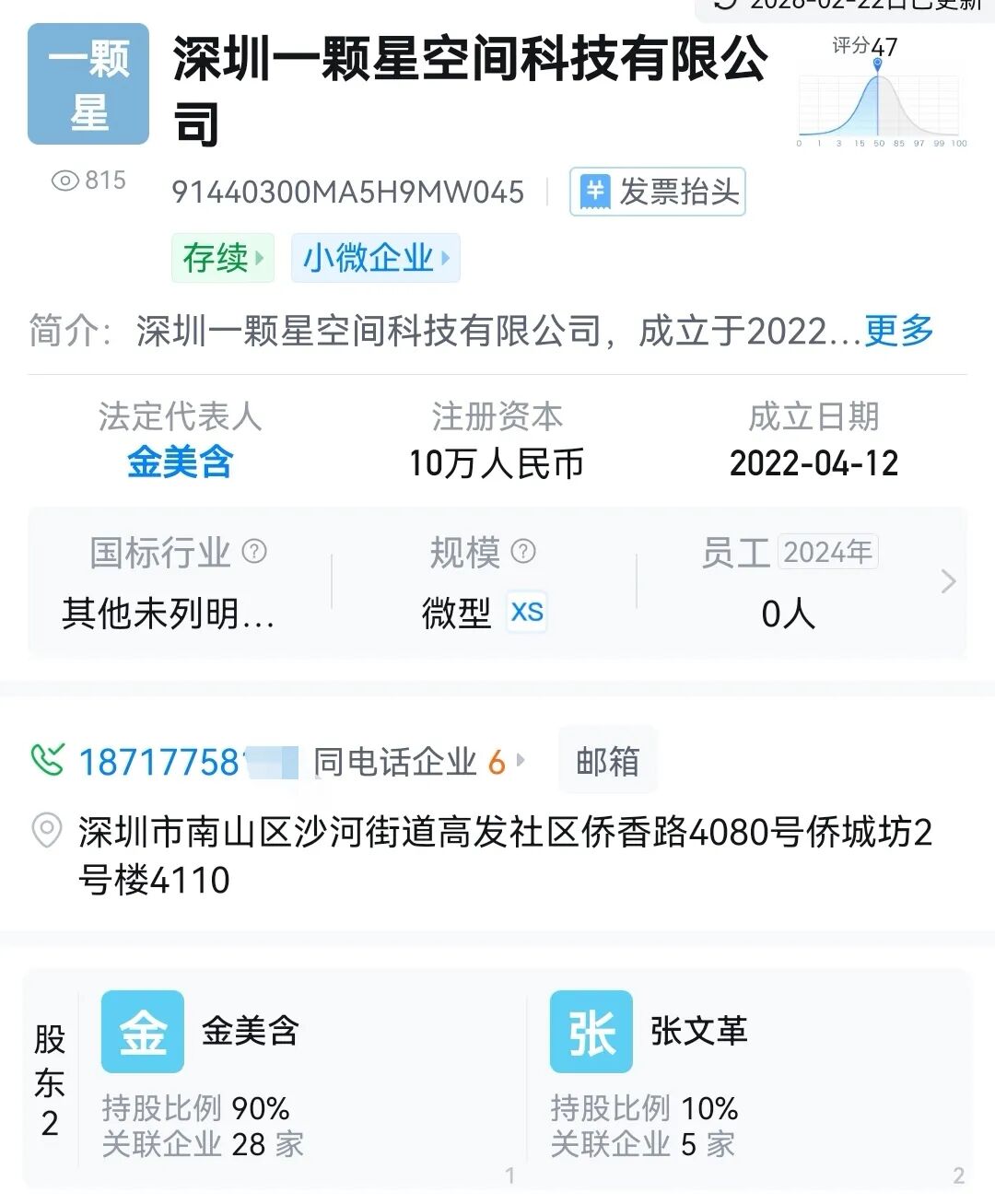995x1204 pixels.
Task: Open the company address on map
Action: click(505, 855)
